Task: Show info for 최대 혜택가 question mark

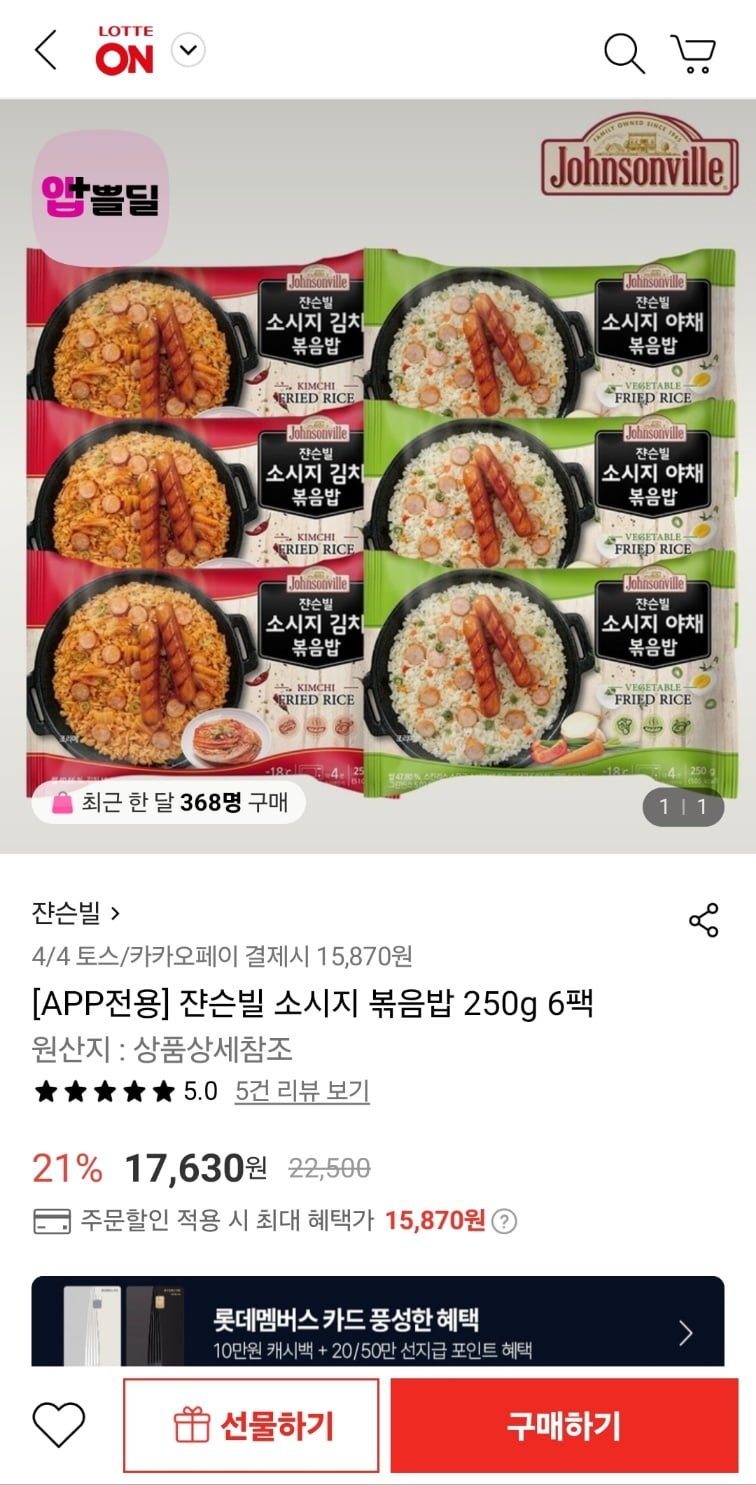Action: click(x=505, y=1221)
